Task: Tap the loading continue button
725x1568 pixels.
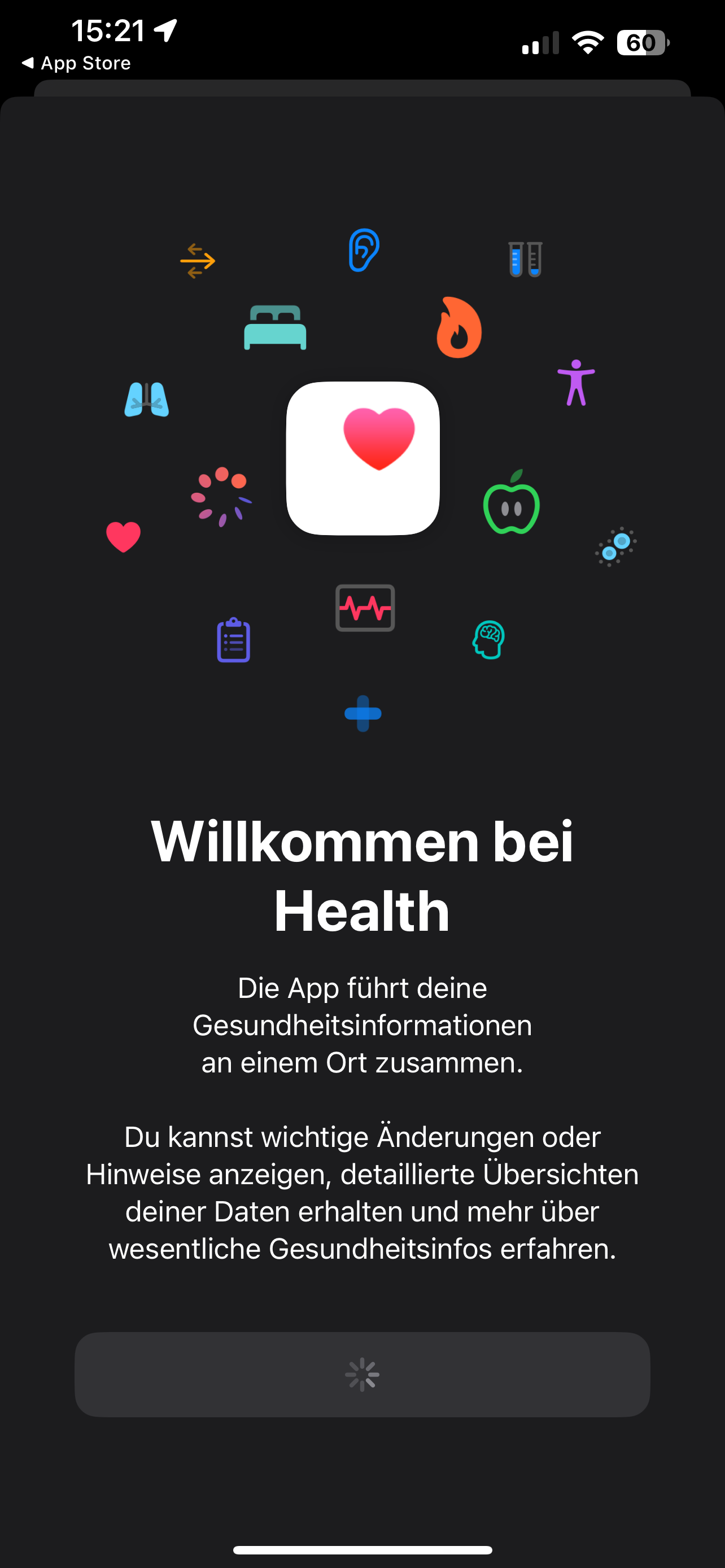Action: point(362,1374)
